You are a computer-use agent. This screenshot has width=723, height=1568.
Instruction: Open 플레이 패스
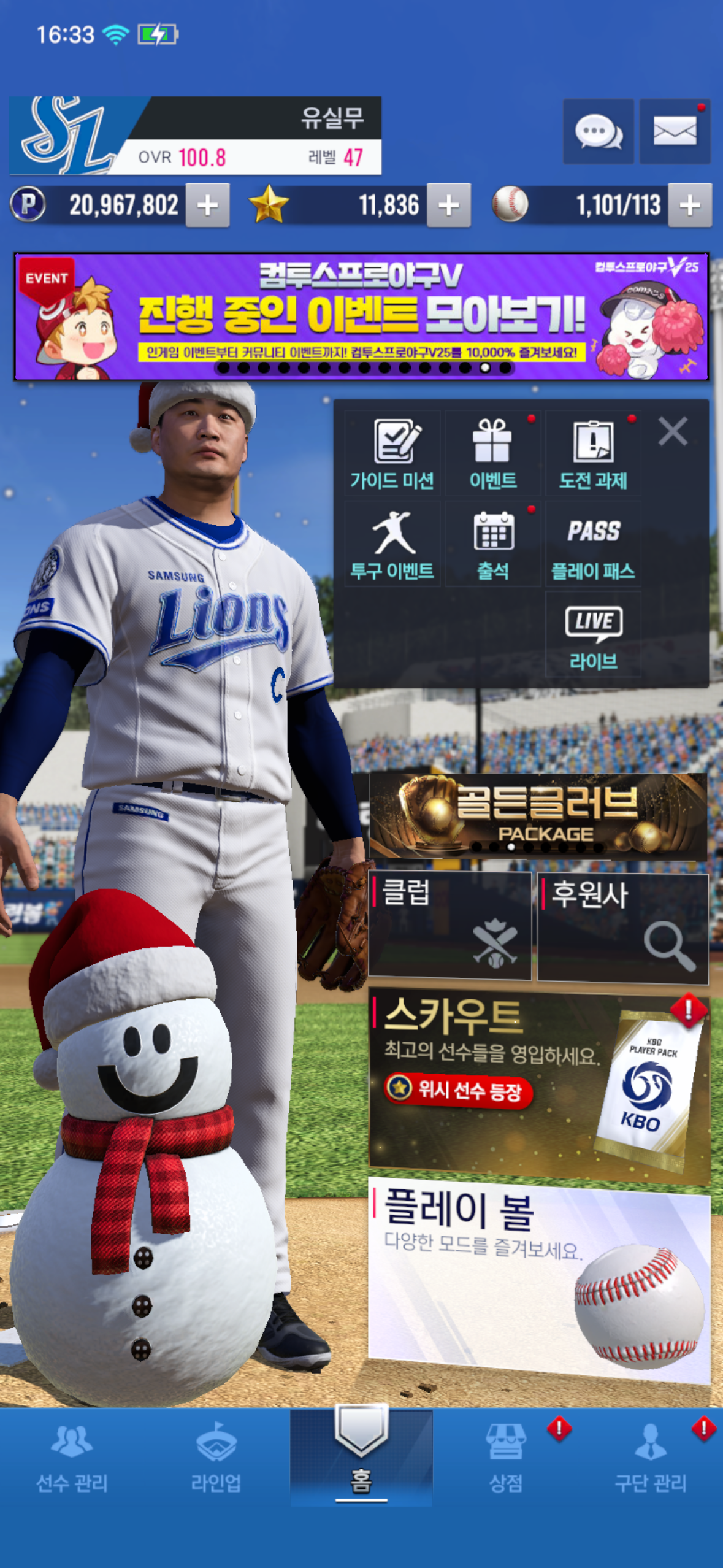(x=593, y=545)
